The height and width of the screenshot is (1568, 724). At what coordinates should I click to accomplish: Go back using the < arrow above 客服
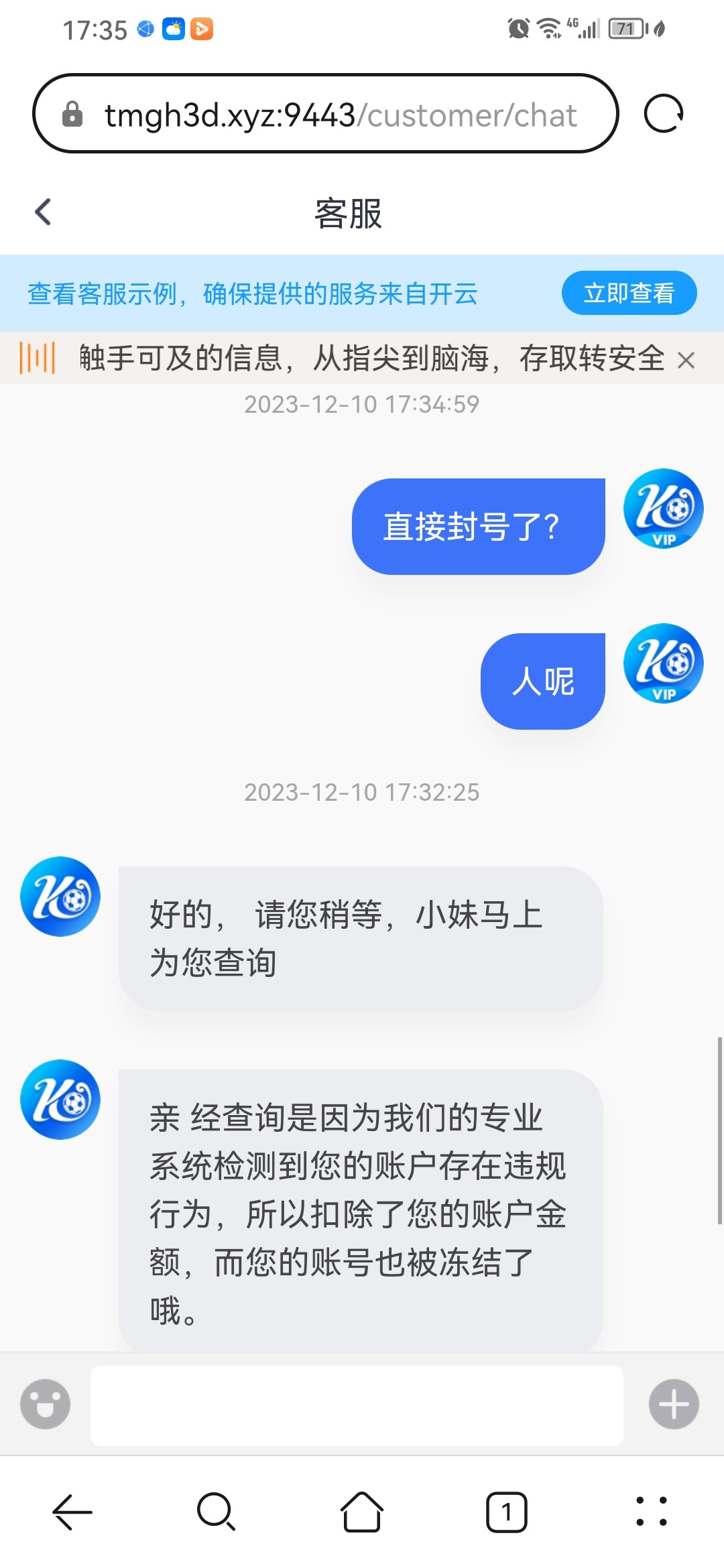pyautogui.click(x=42, y=212)
